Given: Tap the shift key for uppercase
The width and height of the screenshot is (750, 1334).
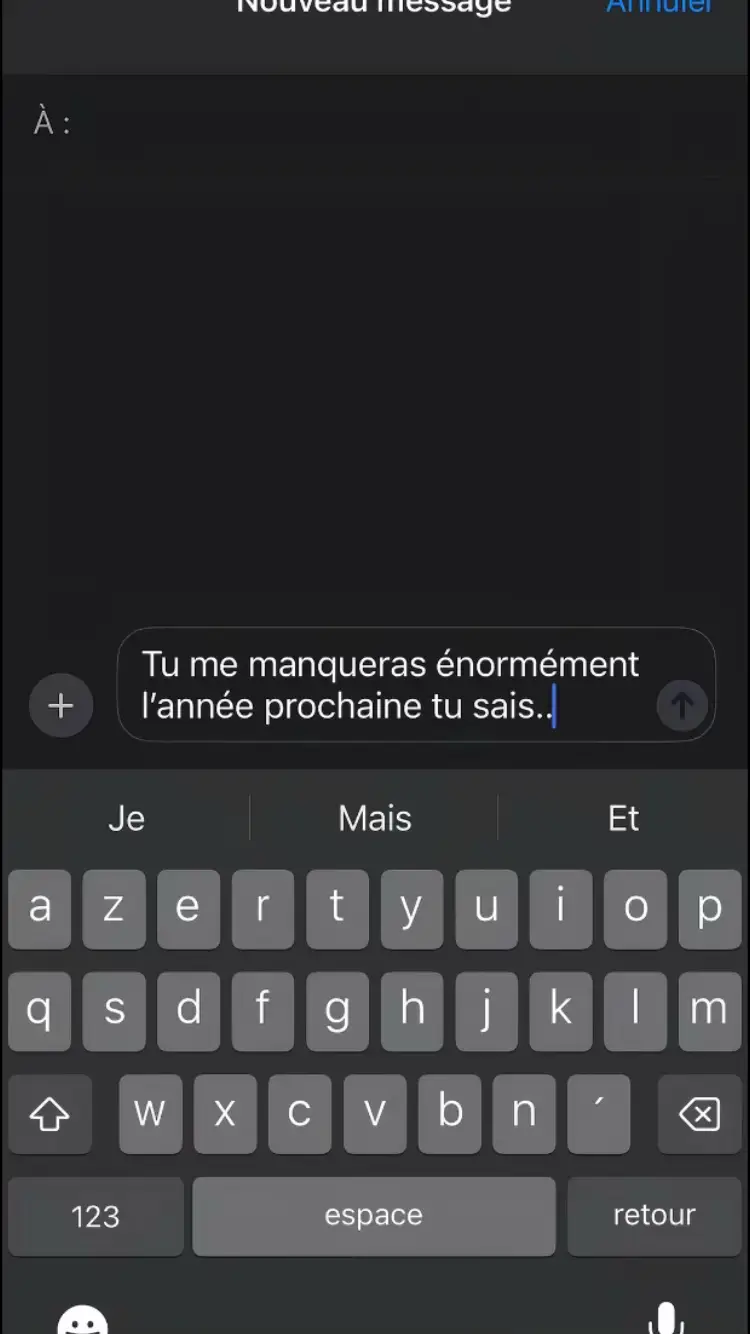Looking at the screenshot, I should (50, 1114).
